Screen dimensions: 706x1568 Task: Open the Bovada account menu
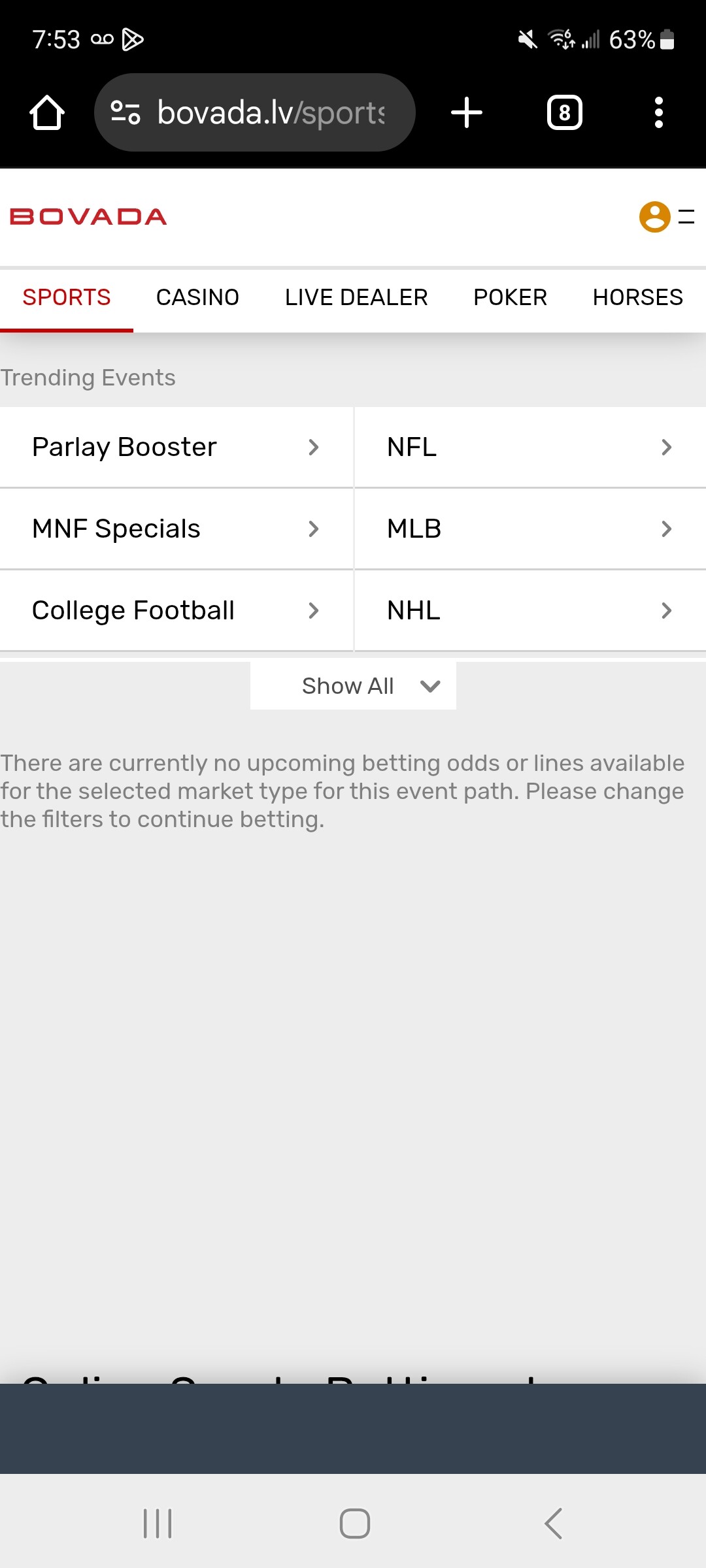point(655,217)
